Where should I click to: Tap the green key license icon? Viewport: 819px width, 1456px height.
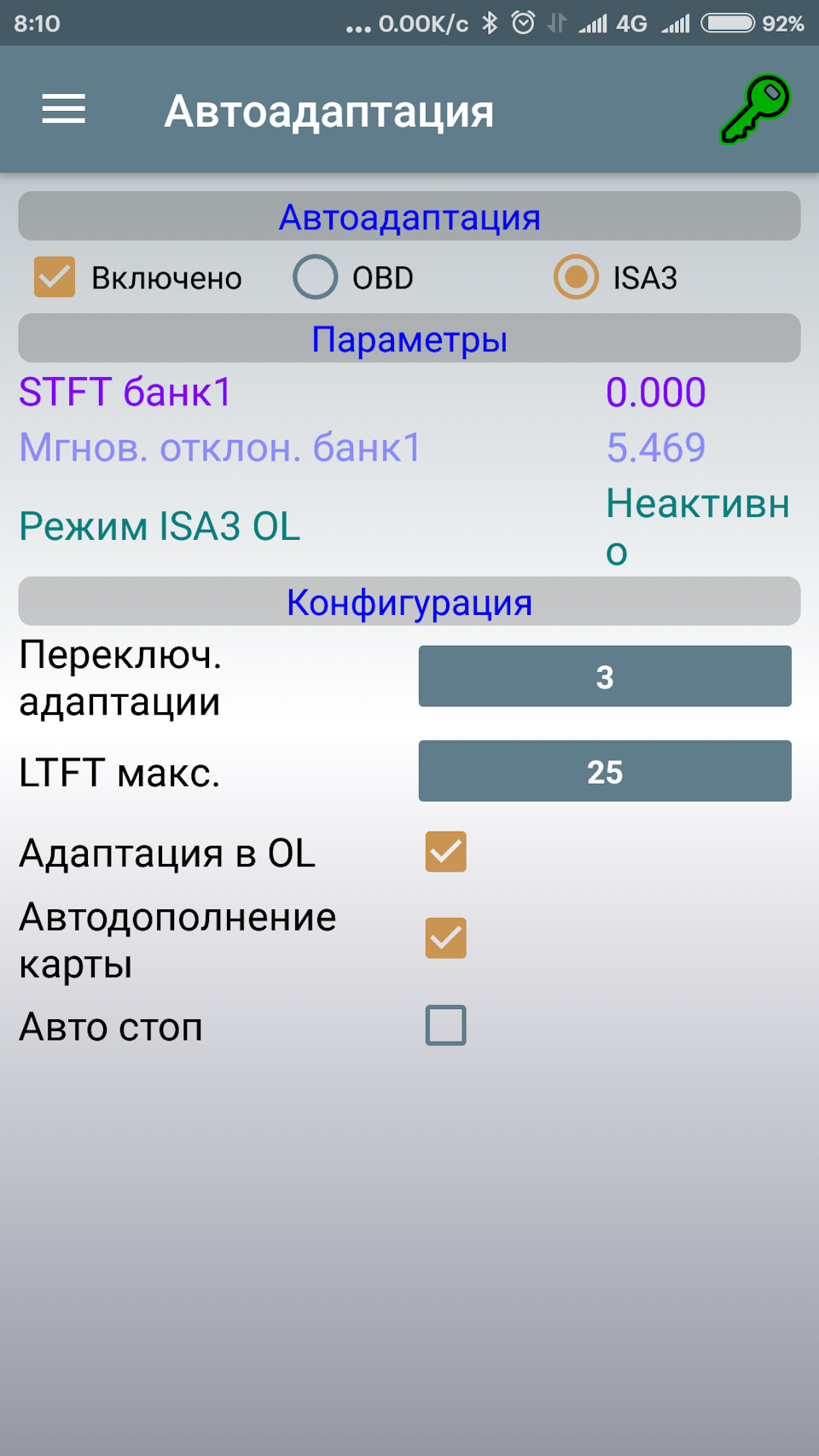point(756,109)
